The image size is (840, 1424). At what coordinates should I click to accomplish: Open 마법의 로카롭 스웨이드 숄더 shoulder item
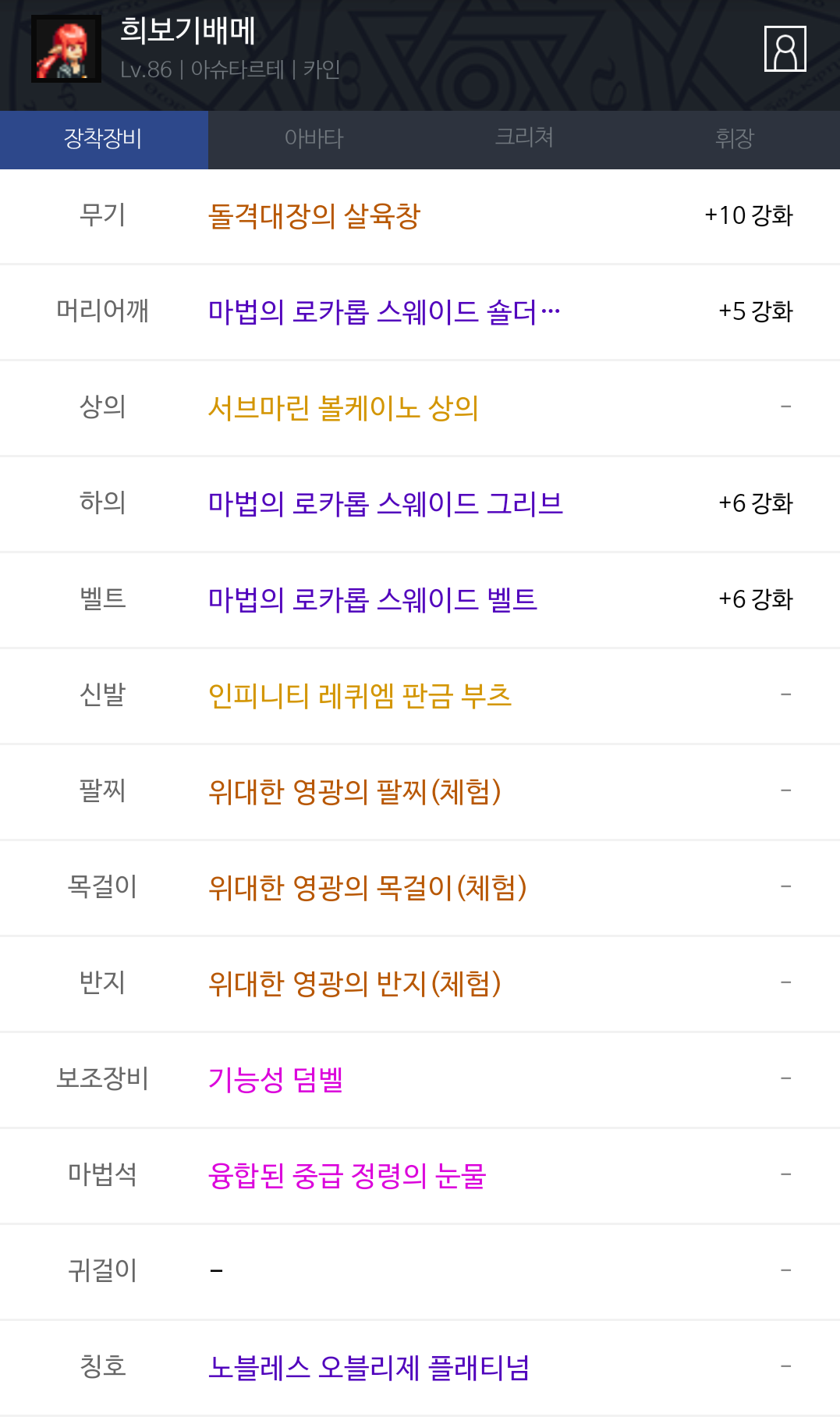pos(384,312)
